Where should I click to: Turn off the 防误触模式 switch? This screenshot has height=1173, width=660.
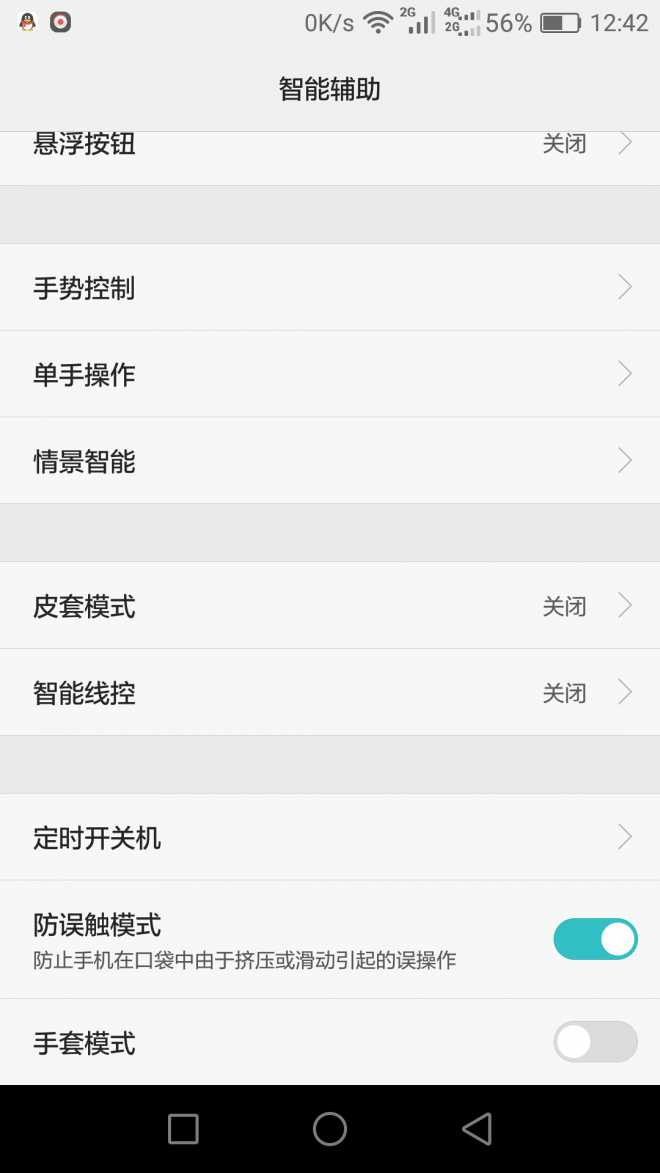tap(595, 939)
